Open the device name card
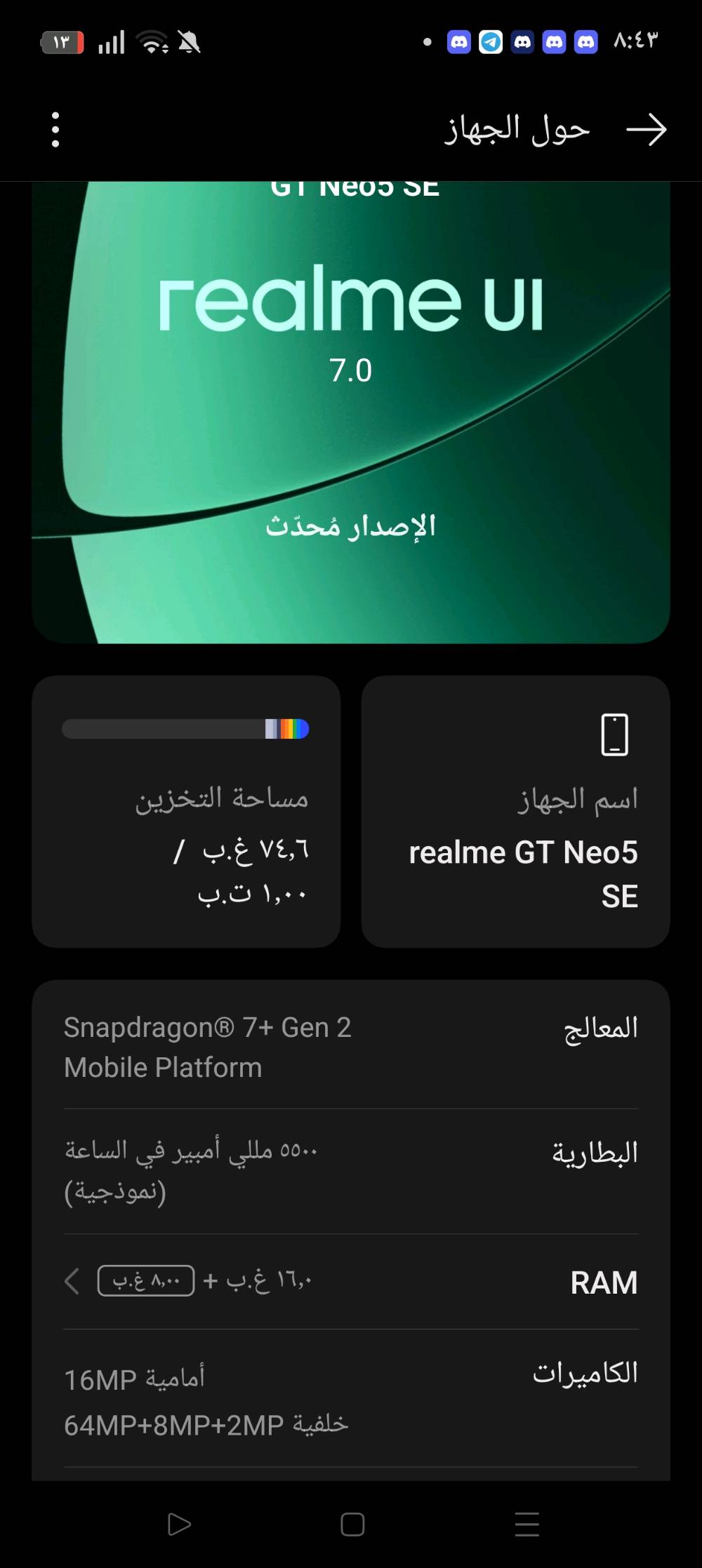702x1568 pixels. 515,812
